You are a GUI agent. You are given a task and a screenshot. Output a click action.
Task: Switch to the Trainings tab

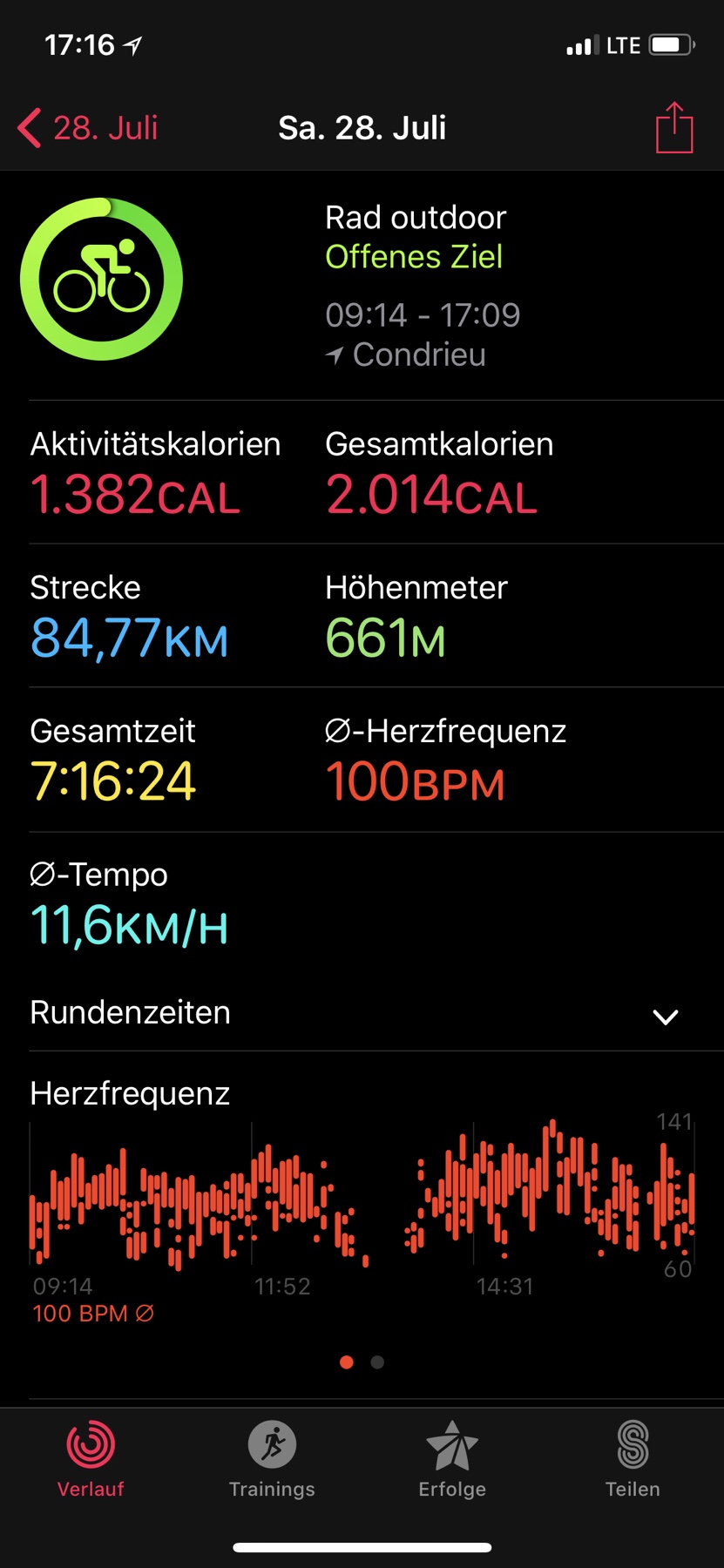(x=272, y=1458)
